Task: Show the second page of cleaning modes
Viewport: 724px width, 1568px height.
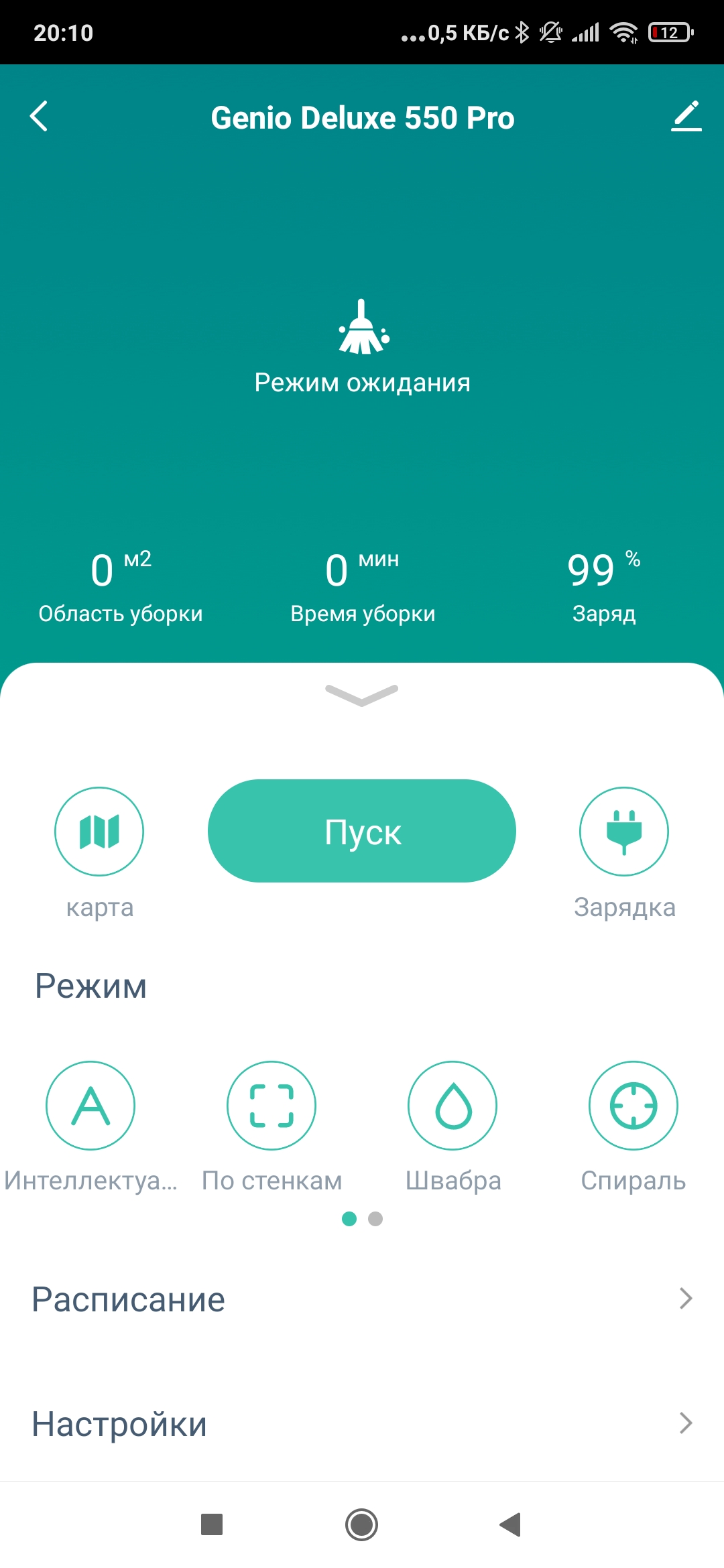Action: [375, 1219]
